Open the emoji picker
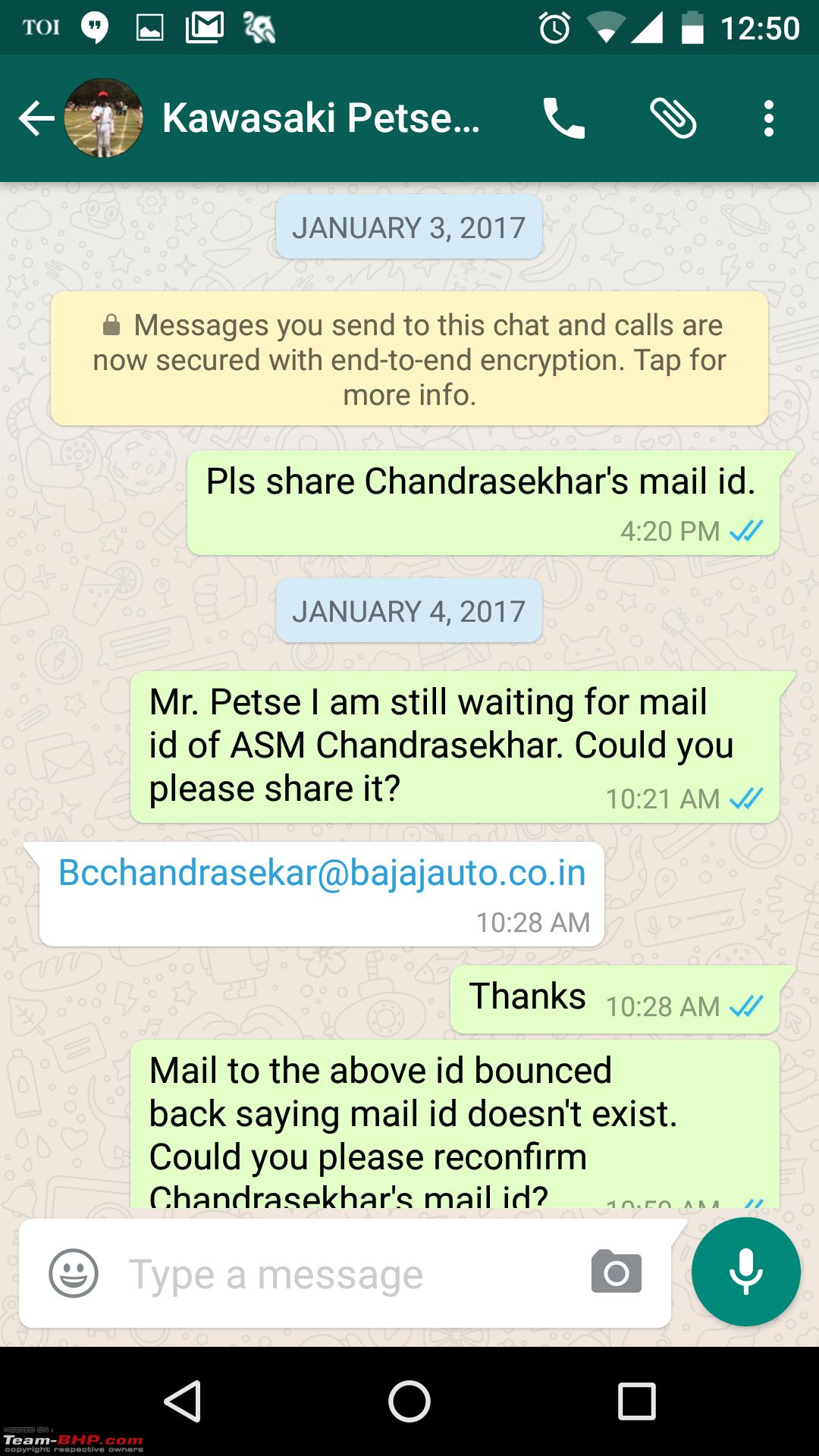This screenshot has width=819, height=1456. click(x=74, y=1273)
